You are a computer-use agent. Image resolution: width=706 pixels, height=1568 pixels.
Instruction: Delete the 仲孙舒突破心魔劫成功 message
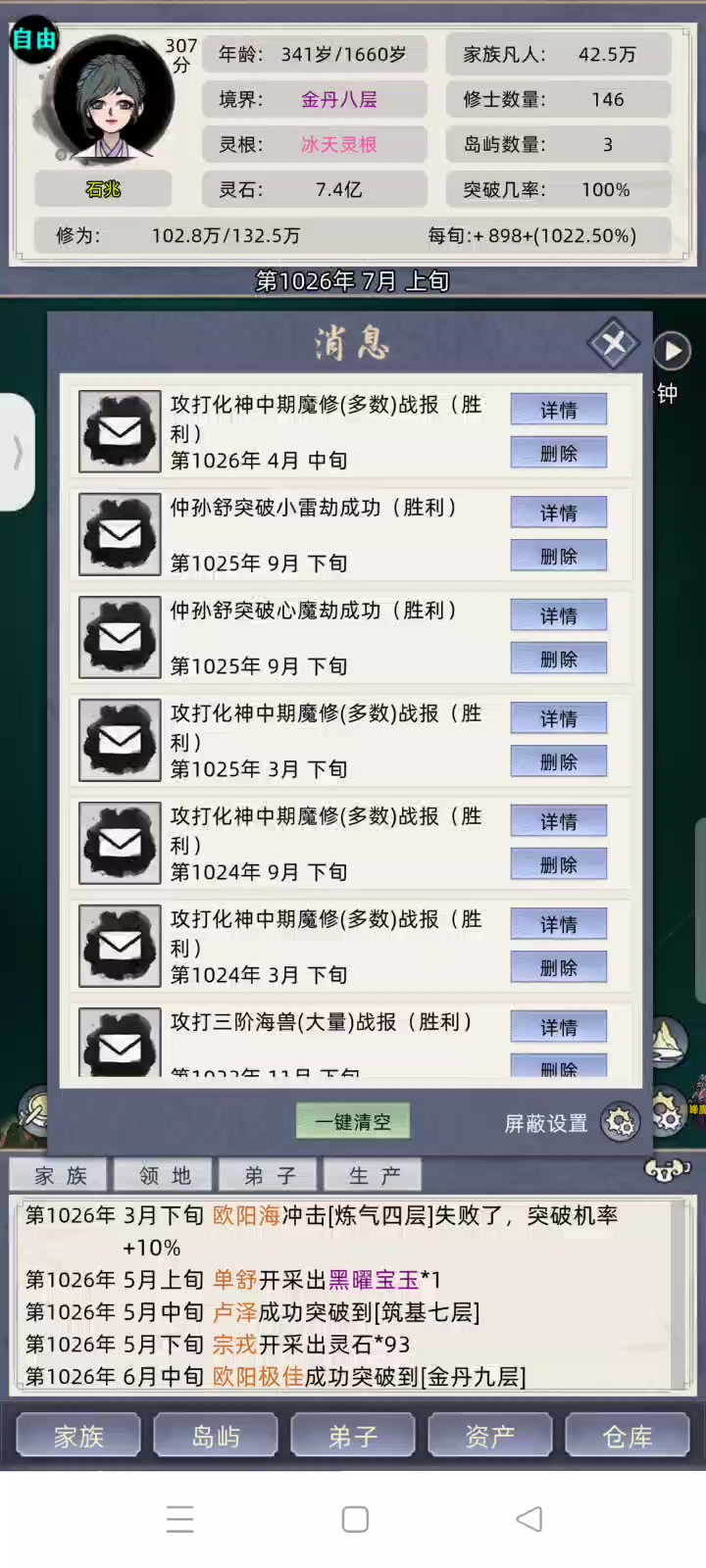point(559,659)
